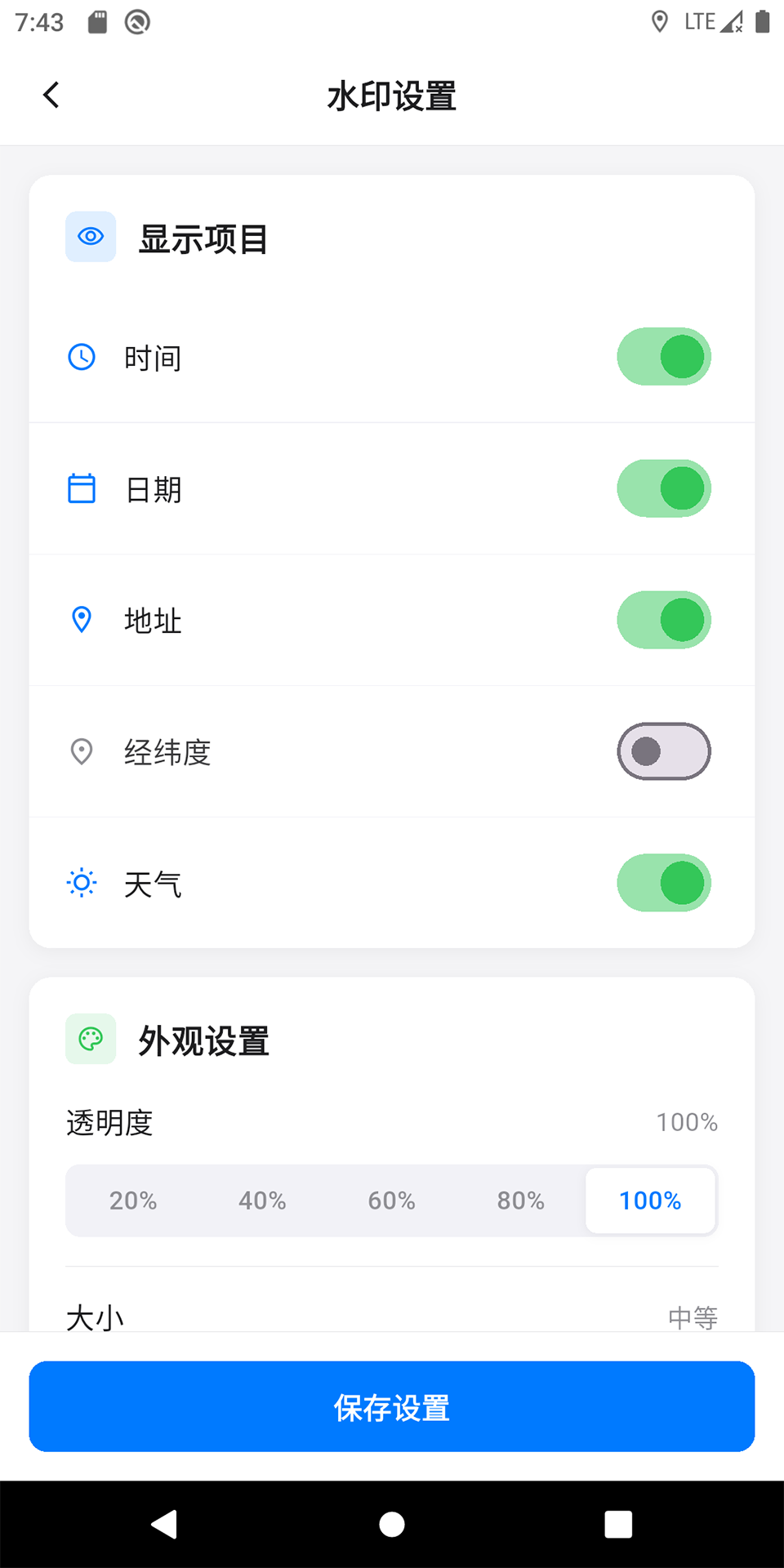The height and width of the screenshot is (1568, 784).
Task: Disable the 时间 watermark toggle
Action: click(x=664, y=357)
